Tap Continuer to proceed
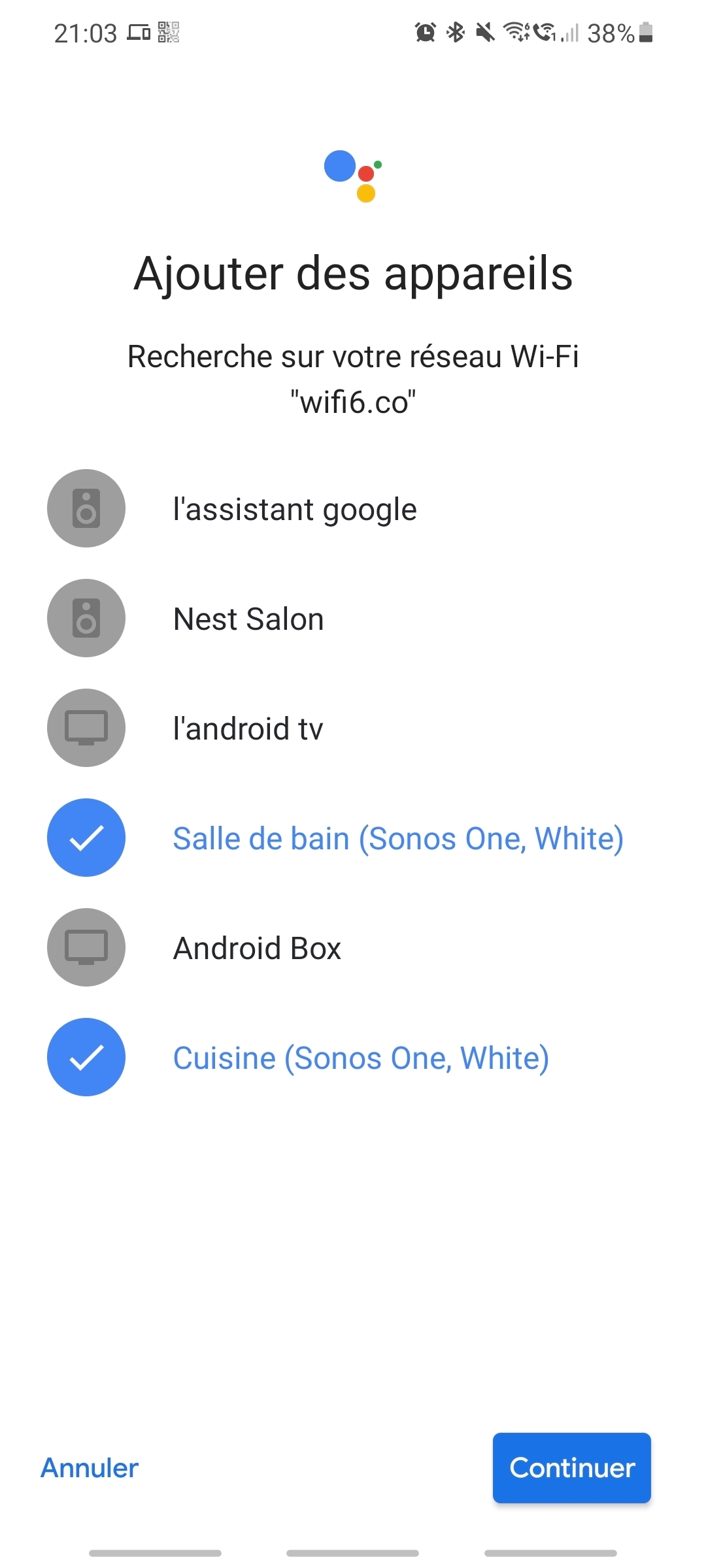Screen dimensions: 706x1568 point(572,1468)
